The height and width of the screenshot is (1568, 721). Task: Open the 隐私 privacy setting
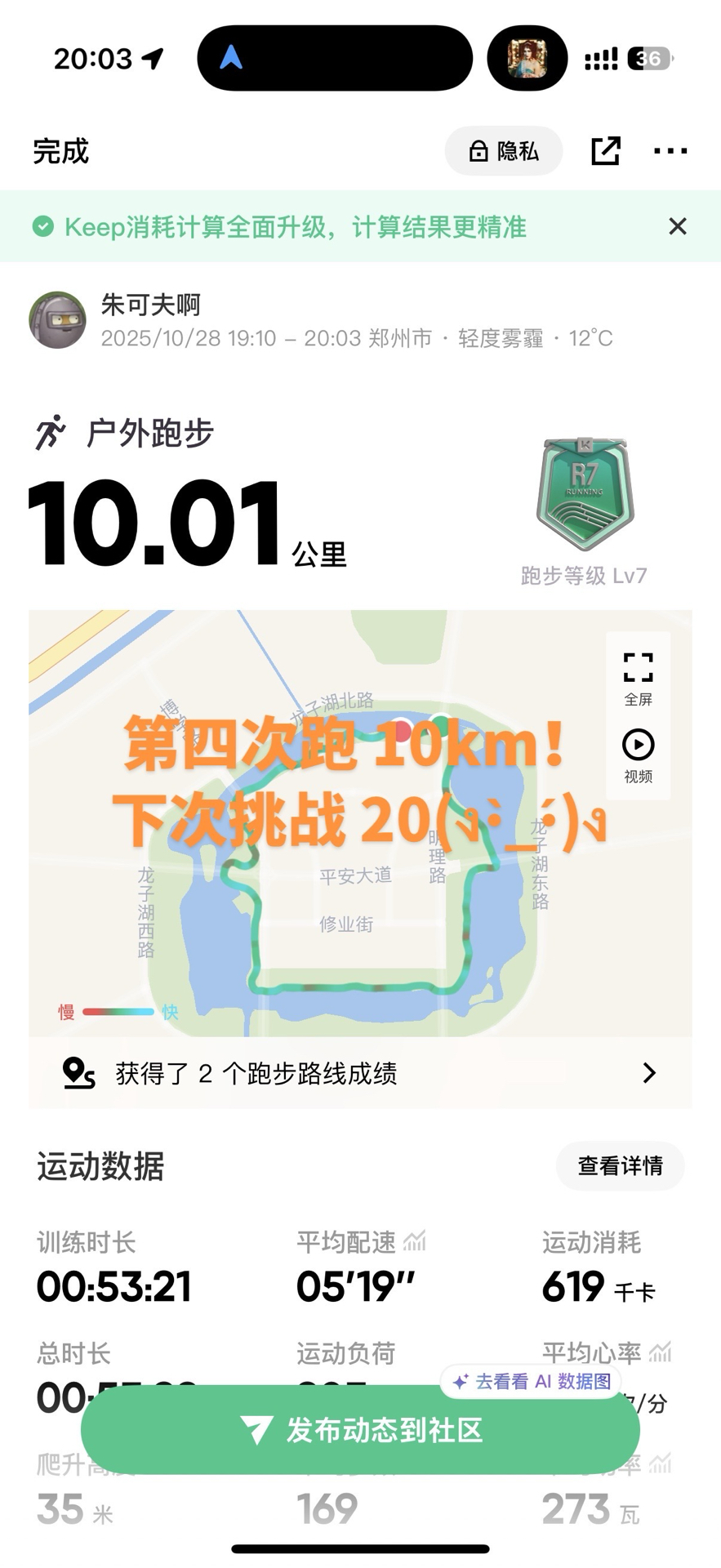pos(504,151)
